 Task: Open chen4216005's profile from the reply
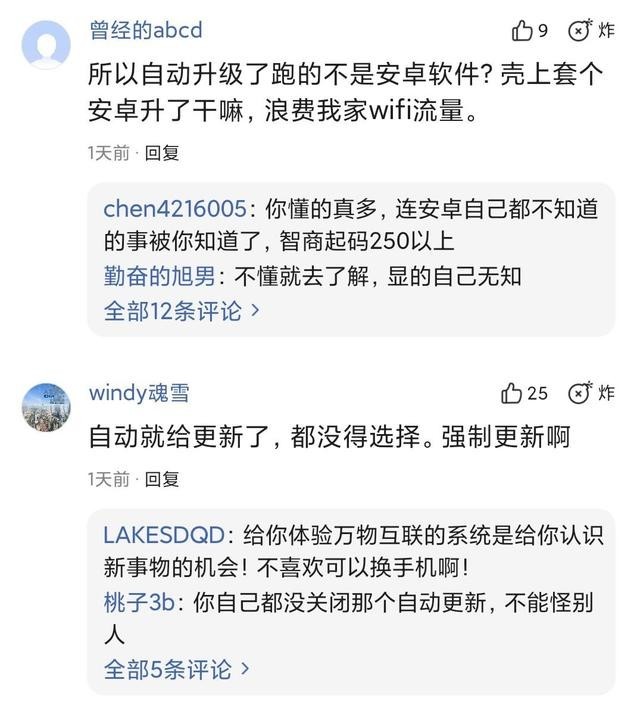(174, 209)
